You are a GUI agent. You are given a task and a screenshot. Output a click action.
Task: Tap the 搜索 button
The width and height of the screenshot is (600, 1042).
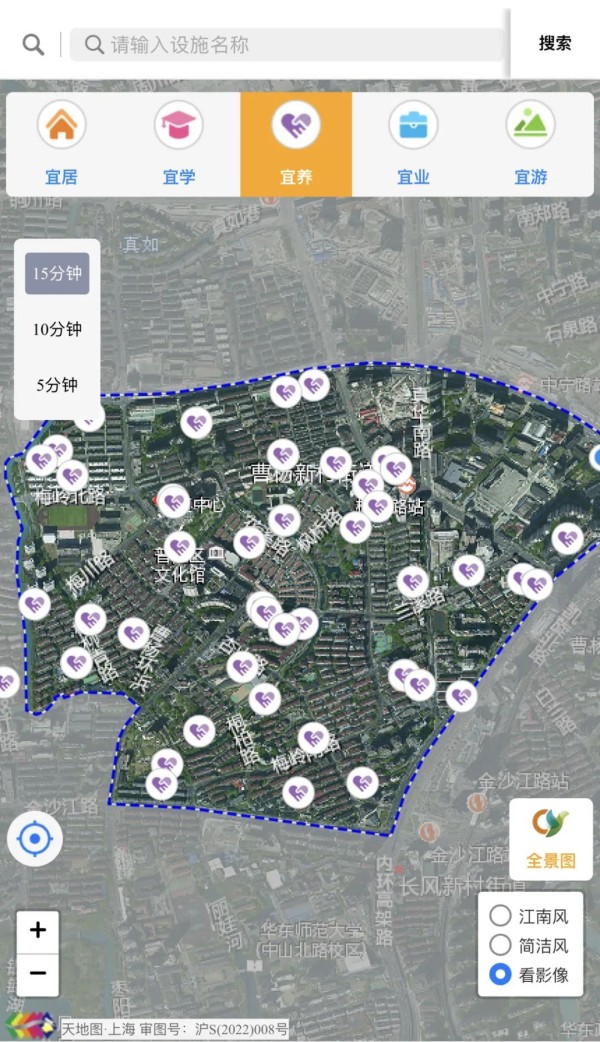(x=555, y=43)
